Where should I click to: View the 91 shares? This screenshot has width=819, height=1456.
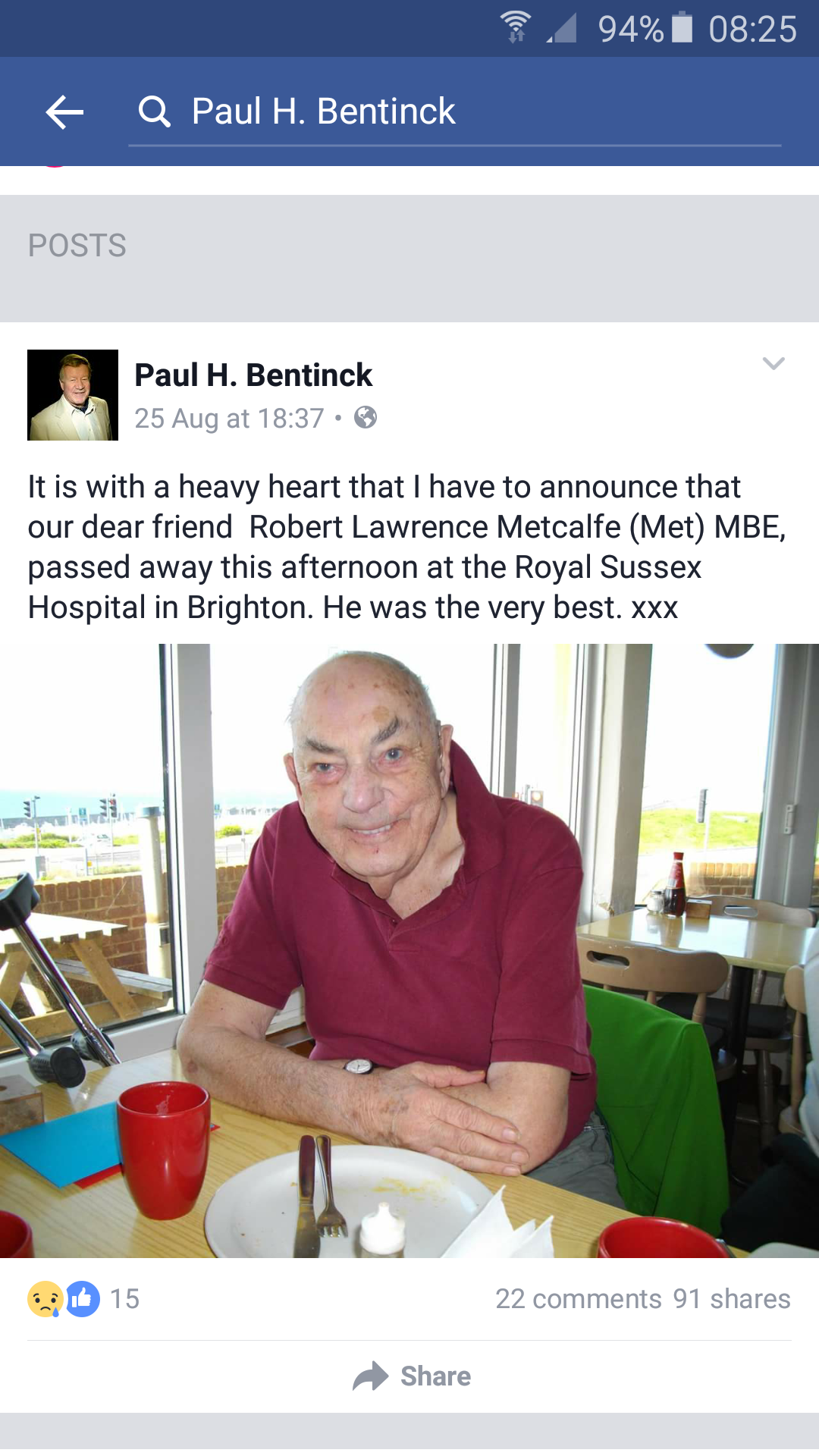pyautogui.click(x=732, y=1299)
